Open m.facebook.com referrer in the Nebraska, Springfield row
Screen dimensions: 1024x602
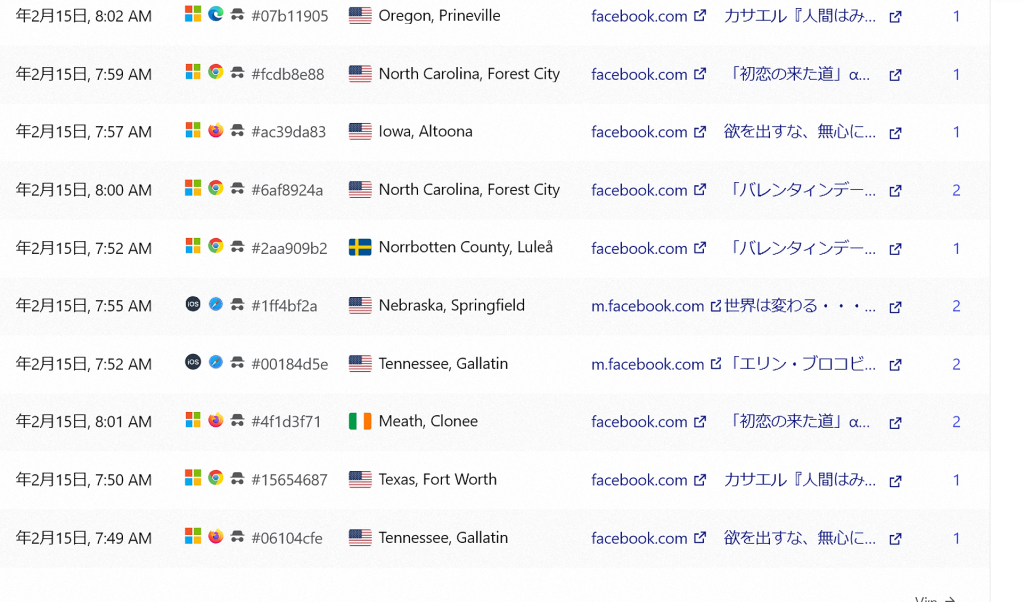click(x=648, y=306)
